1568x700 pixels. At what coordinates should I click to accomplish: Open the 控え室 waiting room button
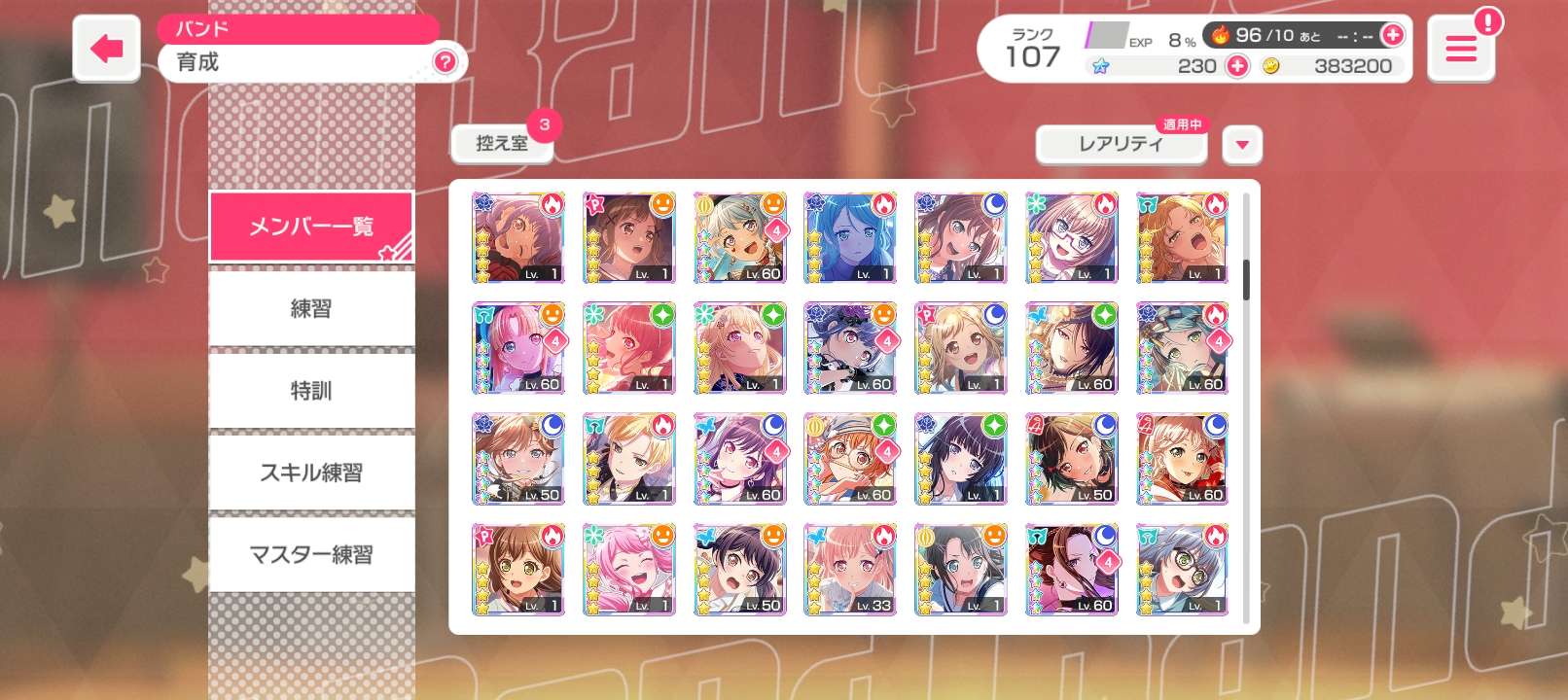(502, 143)
